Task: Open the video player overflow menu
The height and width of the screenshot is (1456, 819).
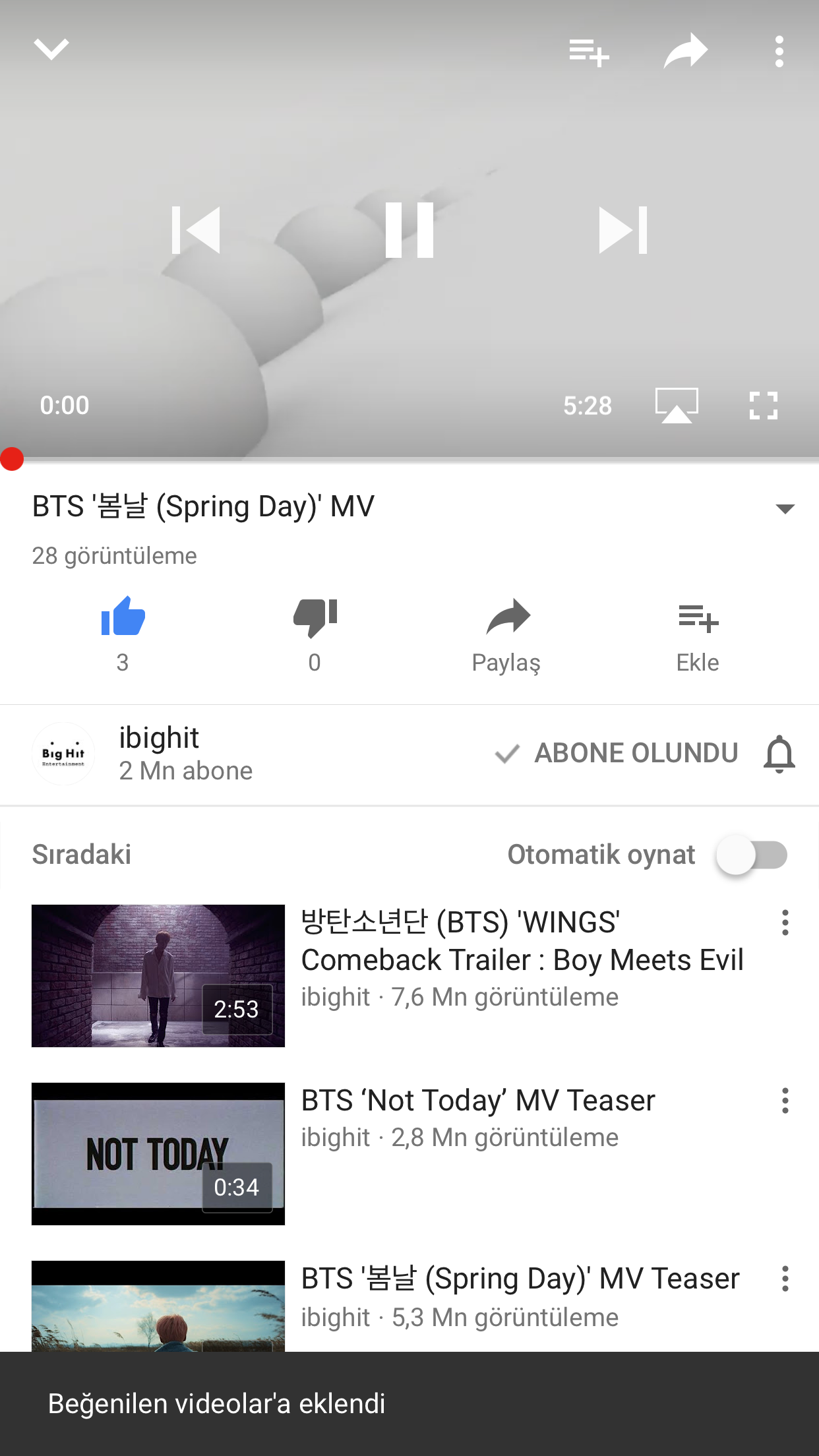Action: point(779,51)
